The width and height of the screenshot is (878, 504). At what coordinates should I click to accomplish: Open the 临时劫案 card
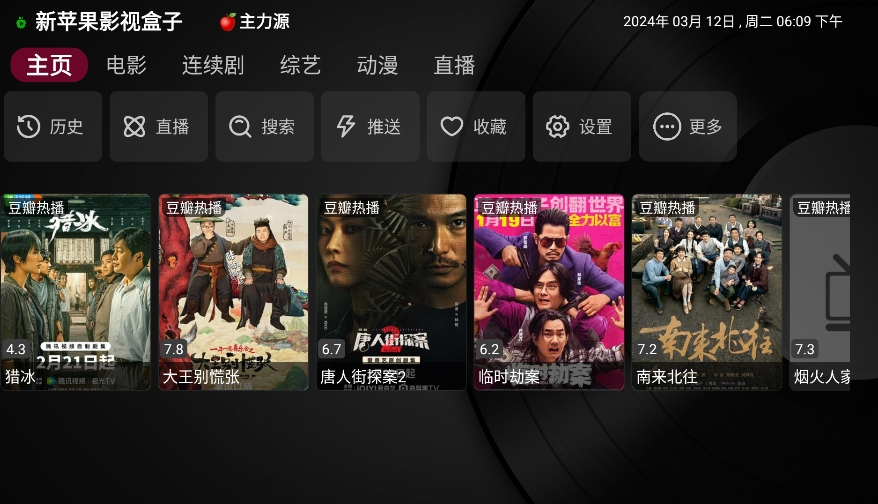tap(549, 291)
